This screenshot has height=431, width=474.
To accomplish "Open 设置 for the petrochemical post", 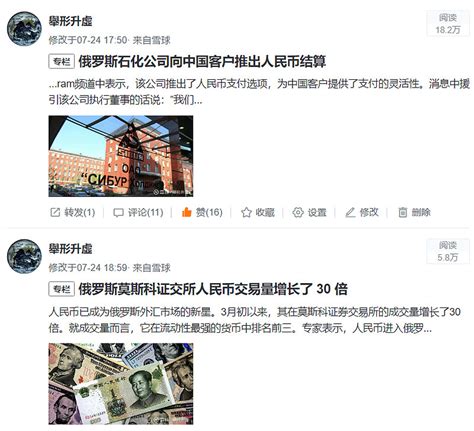I will pyautogui.click(x=309, y=212).
